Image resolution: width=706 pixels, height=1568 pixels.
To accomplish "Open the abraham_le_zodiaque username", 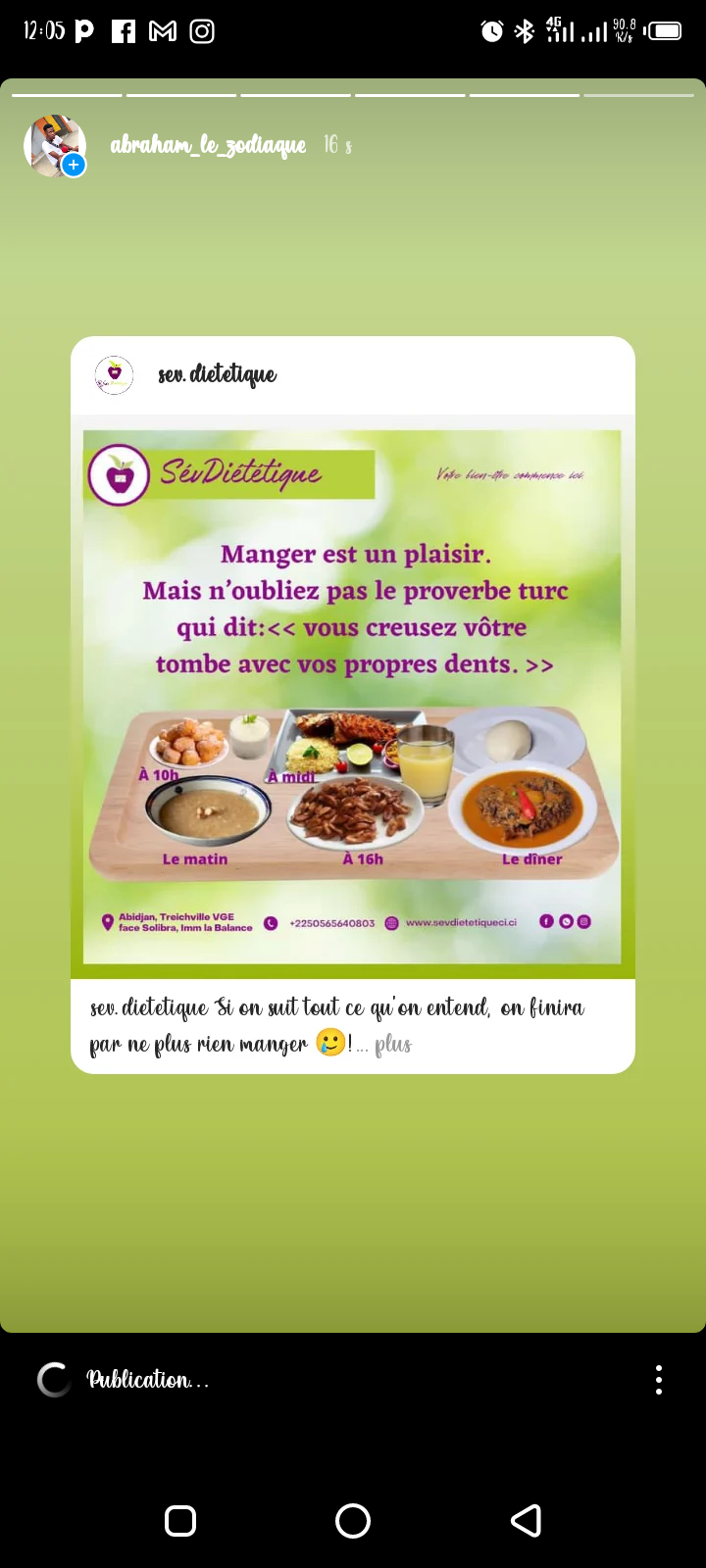I will point(208,145).
